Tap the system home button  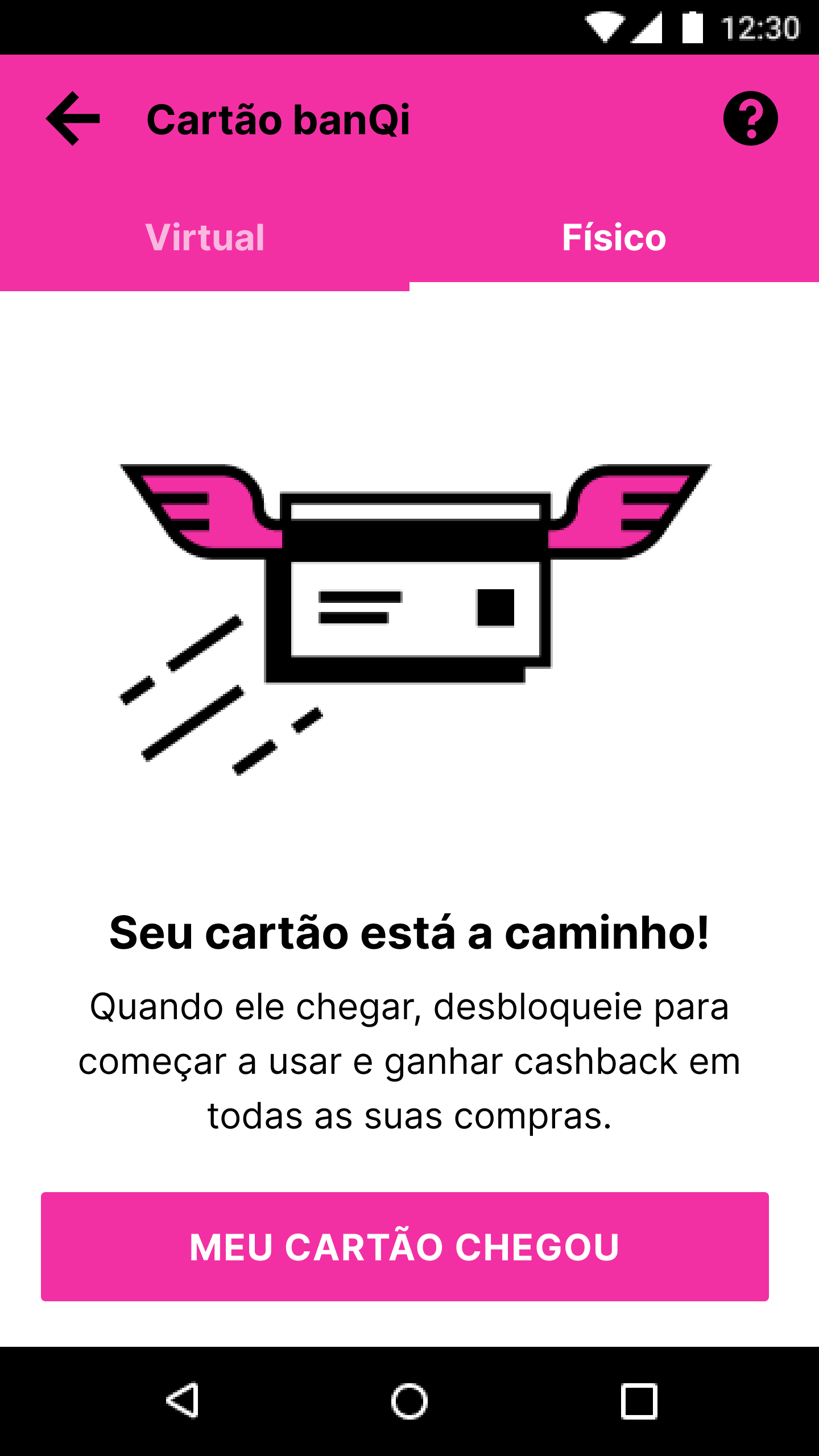[x=409, y=1400]
